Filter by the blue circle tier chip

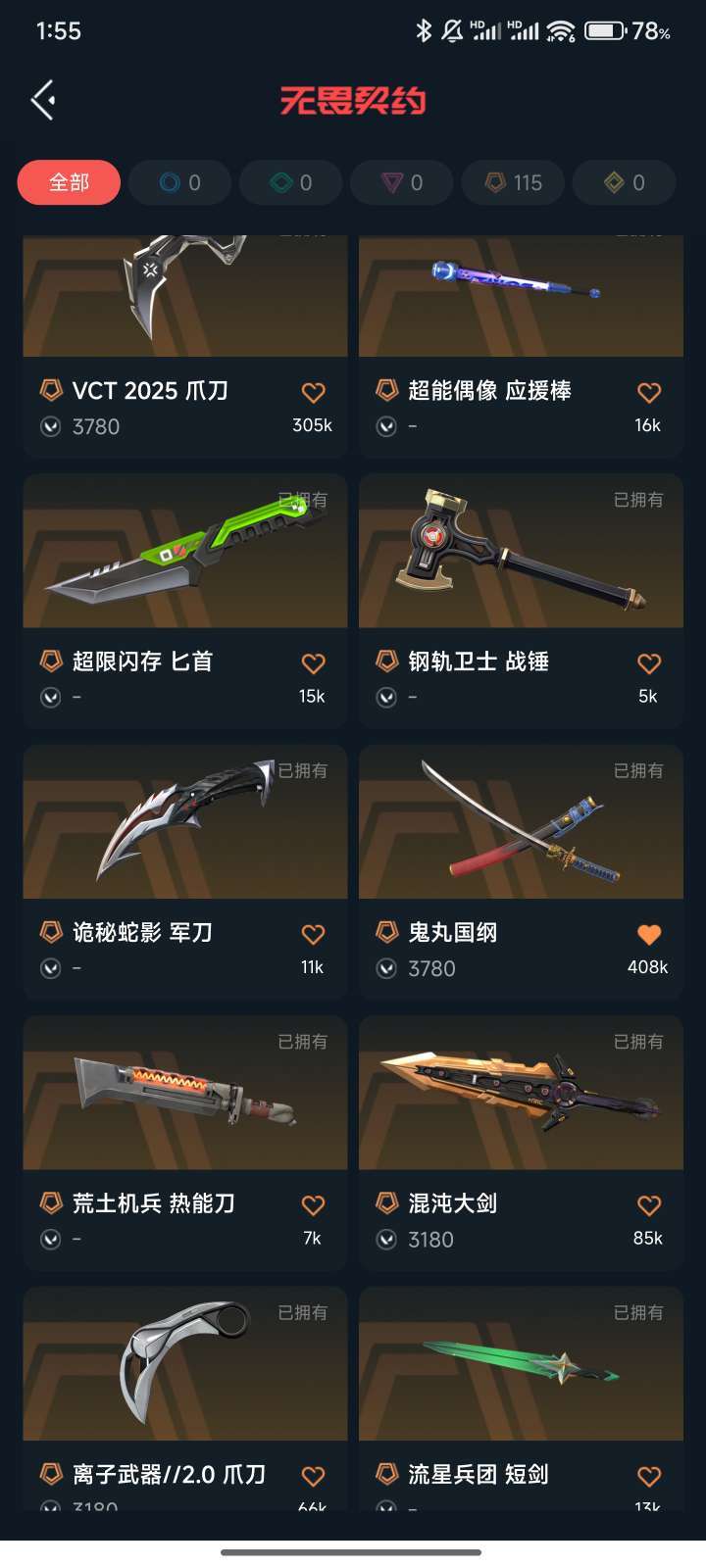(x=179, y=182)
